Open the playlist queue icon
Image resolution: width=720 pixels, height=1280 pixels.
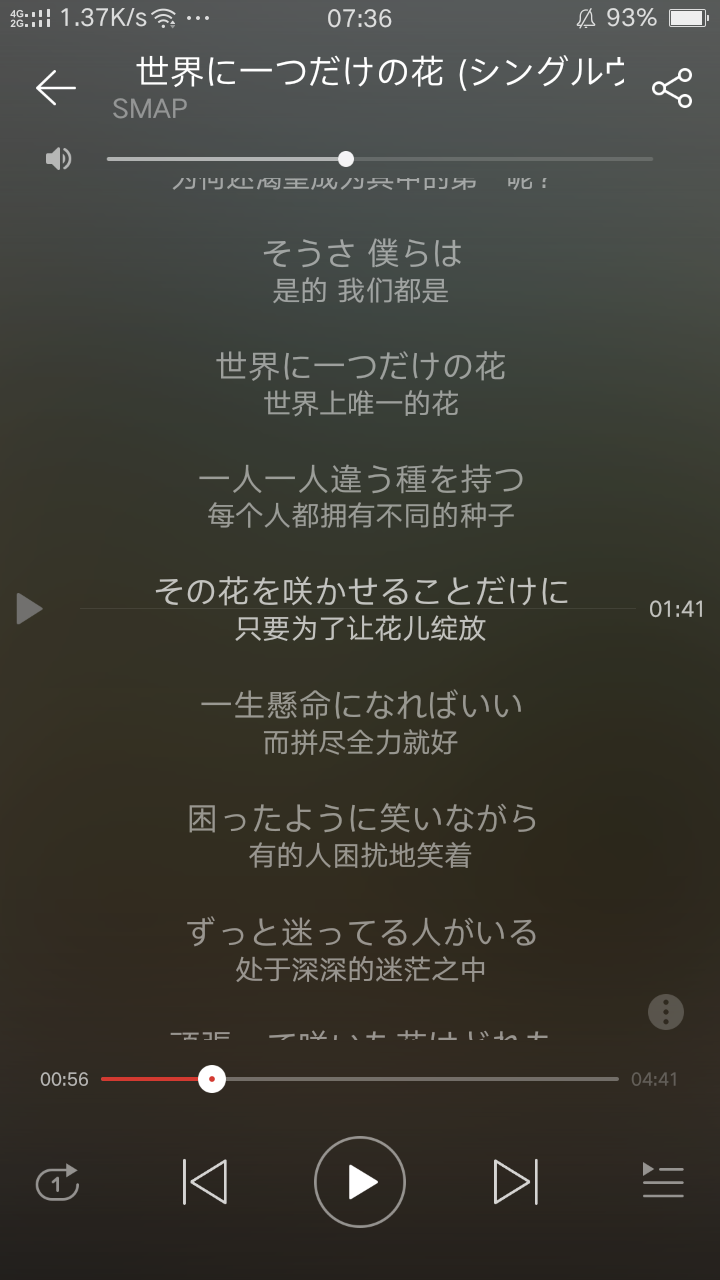coord(662,1182)
